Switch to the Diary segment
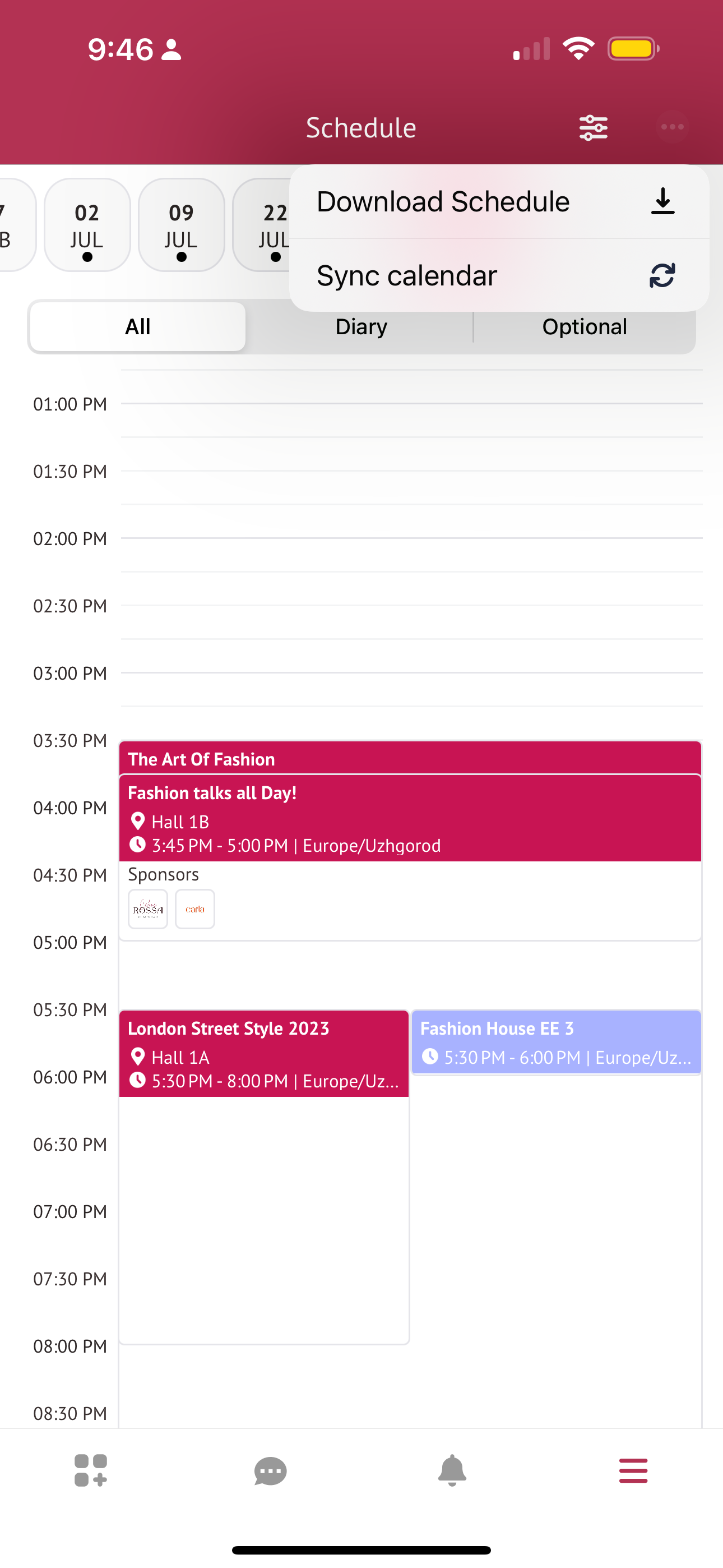 (361, 327)
